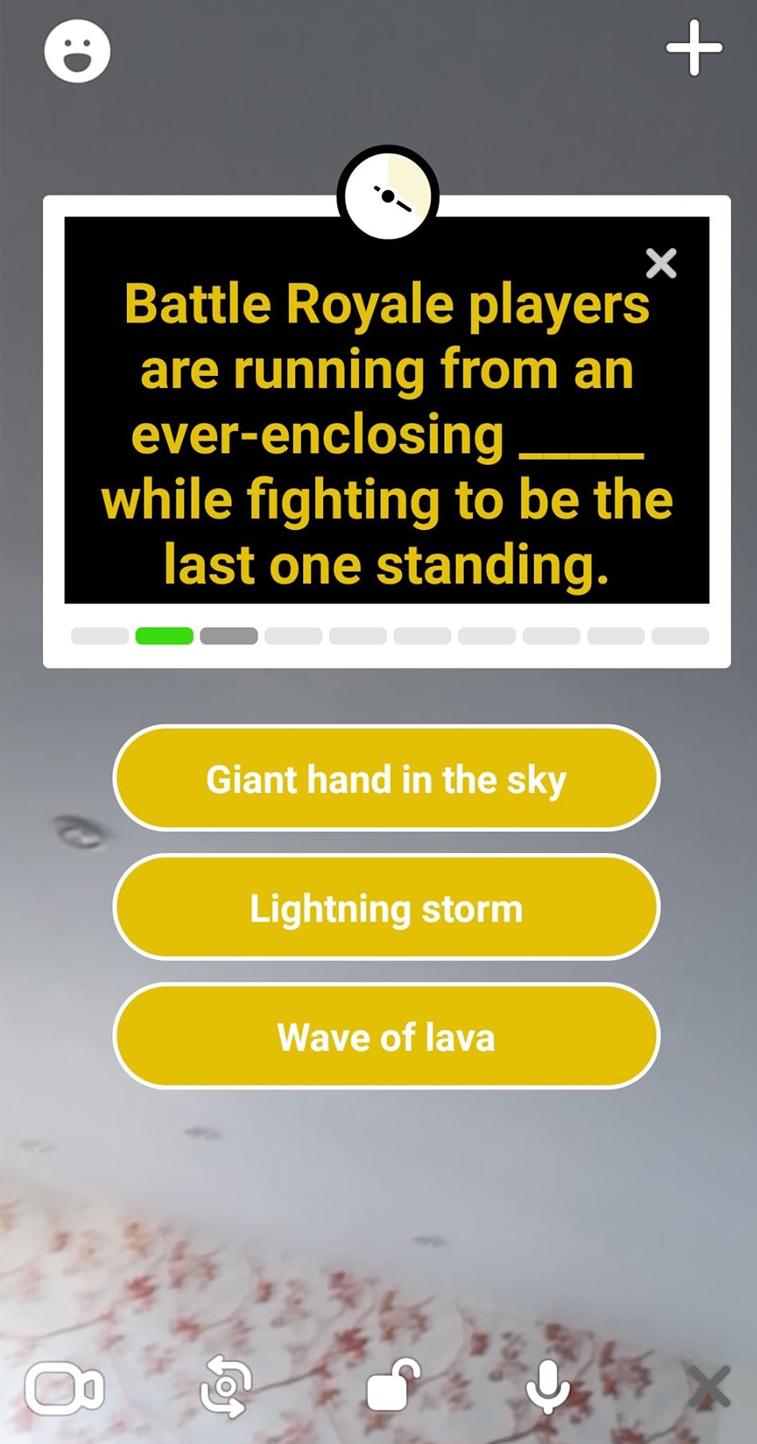Viewport: 757px width, 1444px height.
Task: Toggle the video camera
Action: click(x=65, y=1389)
